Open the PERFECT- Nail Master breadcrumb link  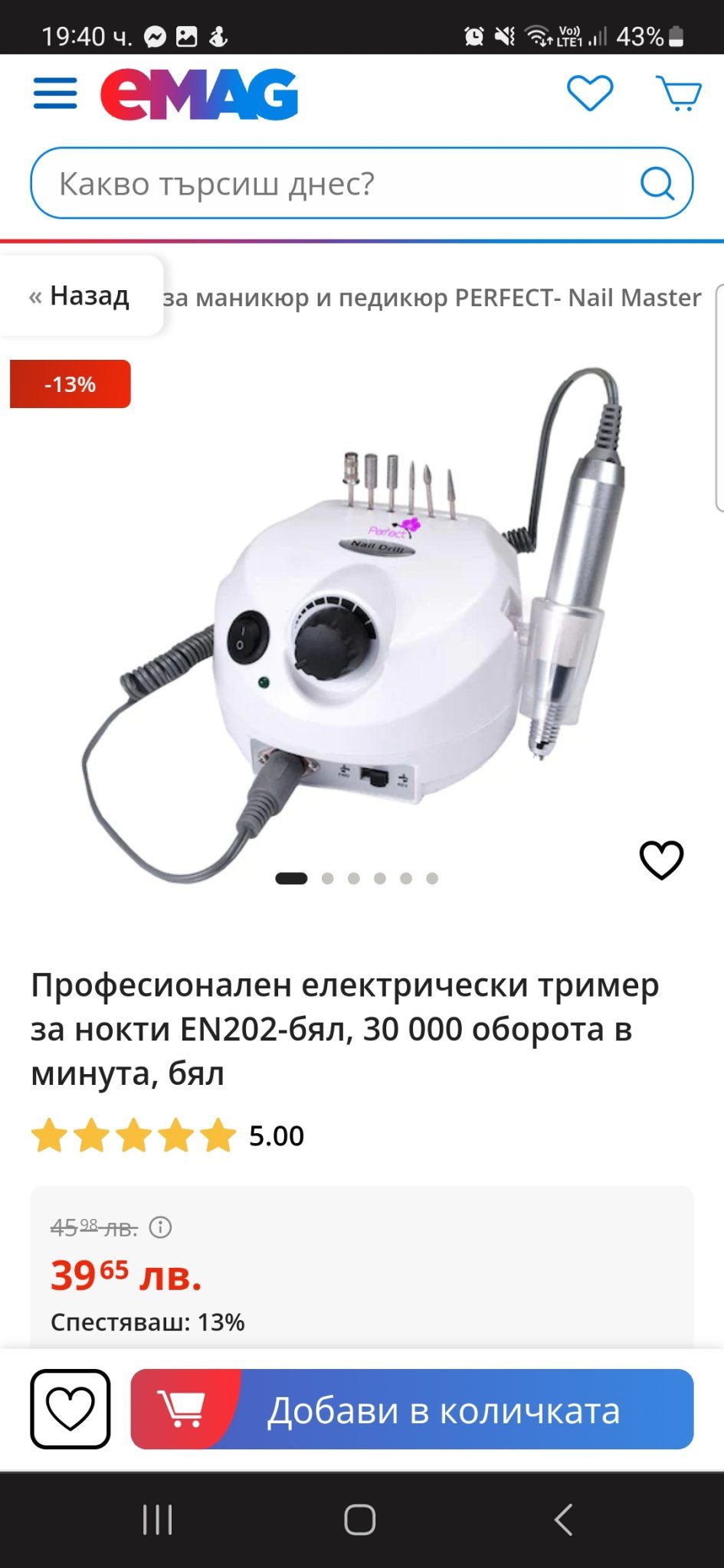pyautogui.click(x=432, y=298)
